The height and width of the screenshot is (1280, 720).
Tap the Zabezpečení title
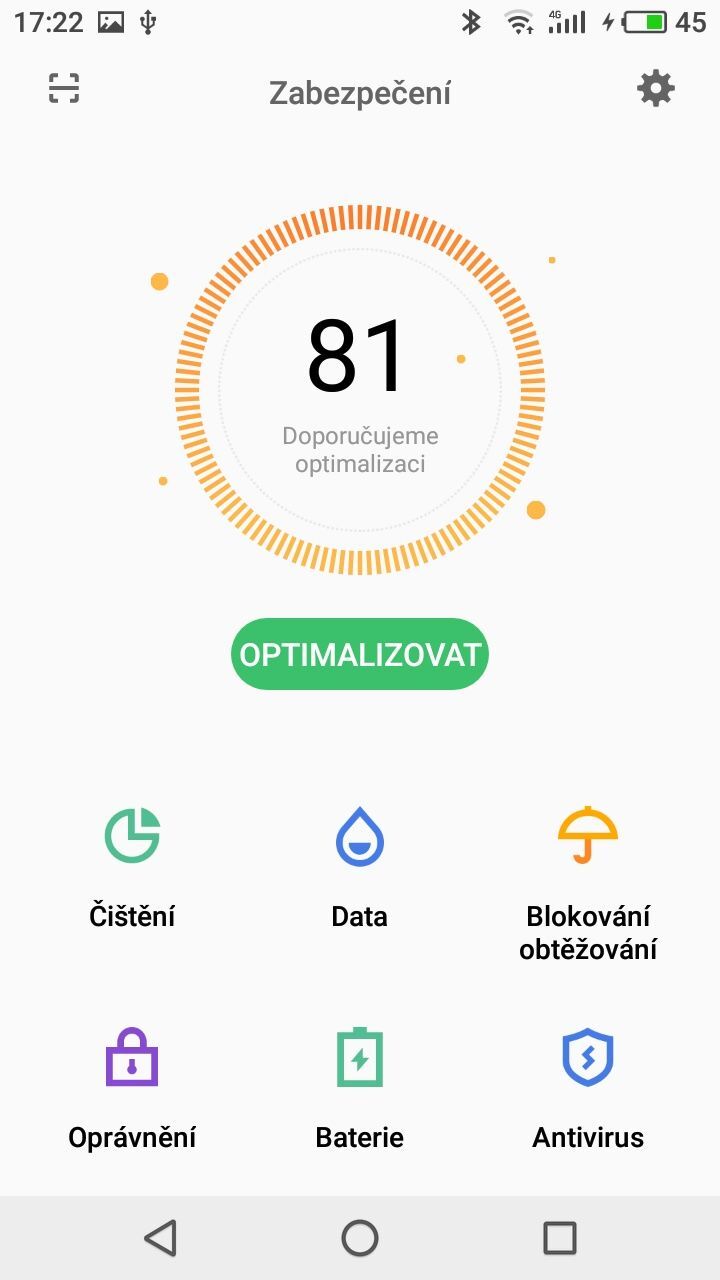(x=359, y=93)
